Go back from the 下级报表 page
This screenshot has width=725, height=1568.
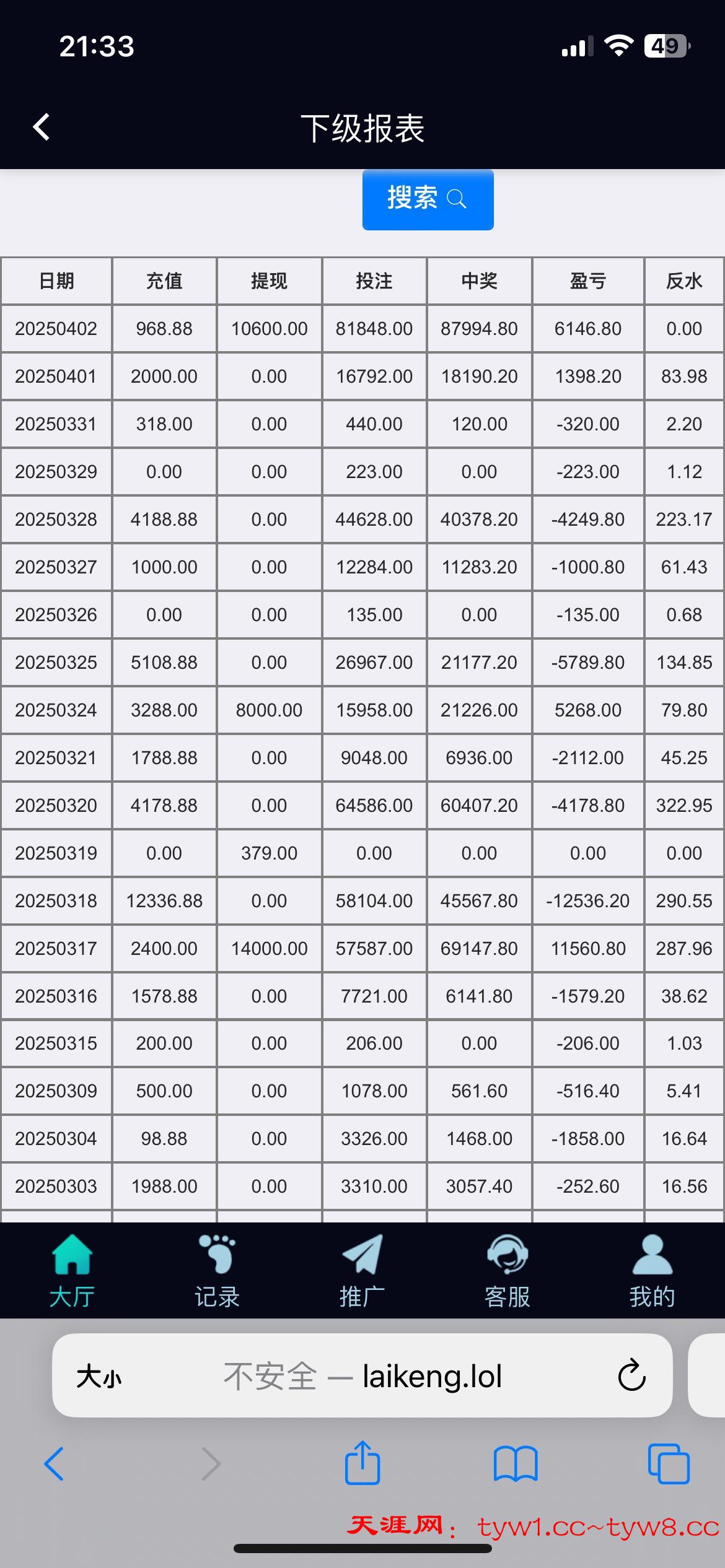click(x=42, y=128)
